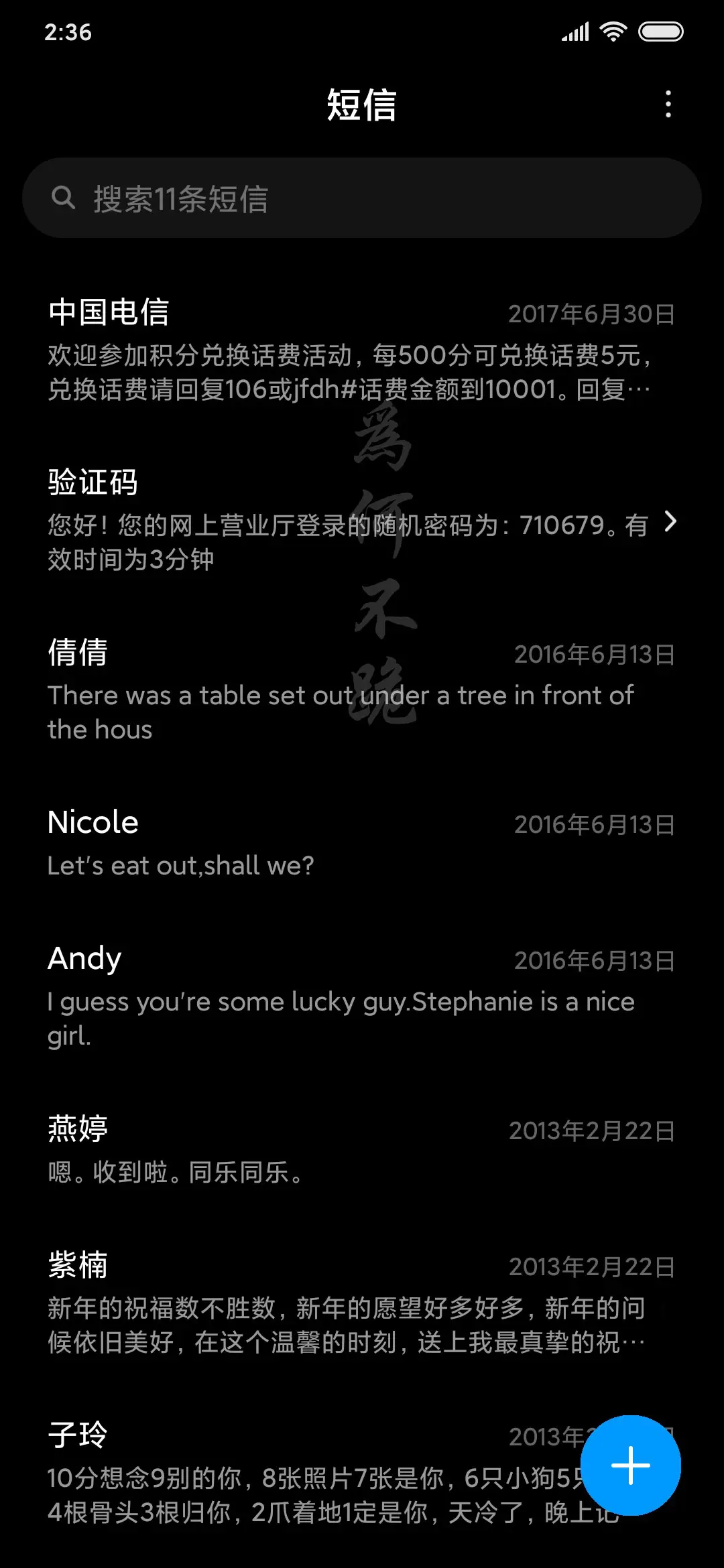Tap the date label of Nicole's message
This screenshot has height=1568, width=724.
593,825
